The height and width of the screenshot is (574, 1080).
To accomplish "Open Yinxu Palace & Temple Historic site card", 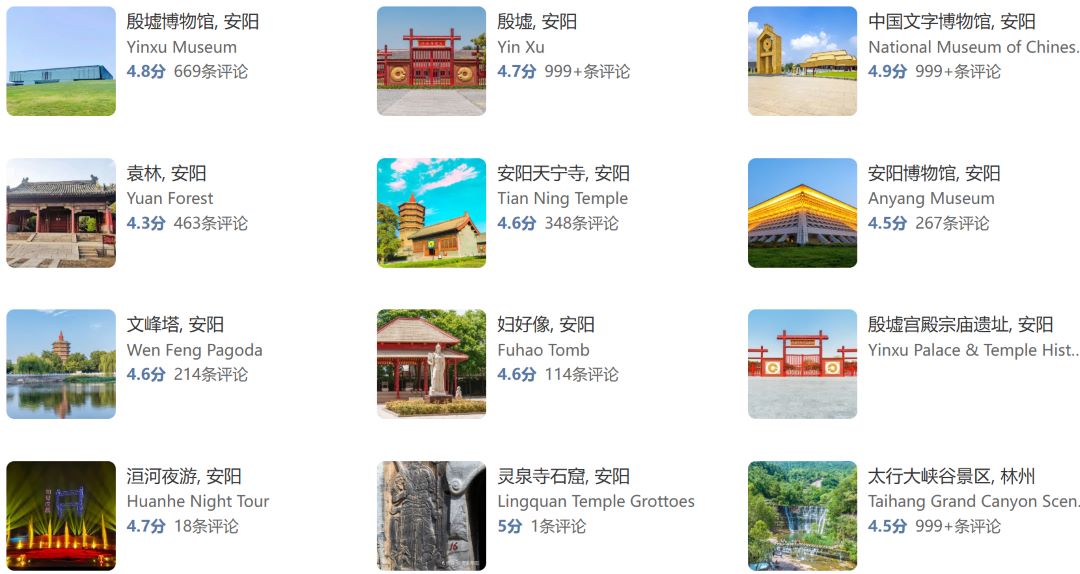I will (x=970, y=350).
